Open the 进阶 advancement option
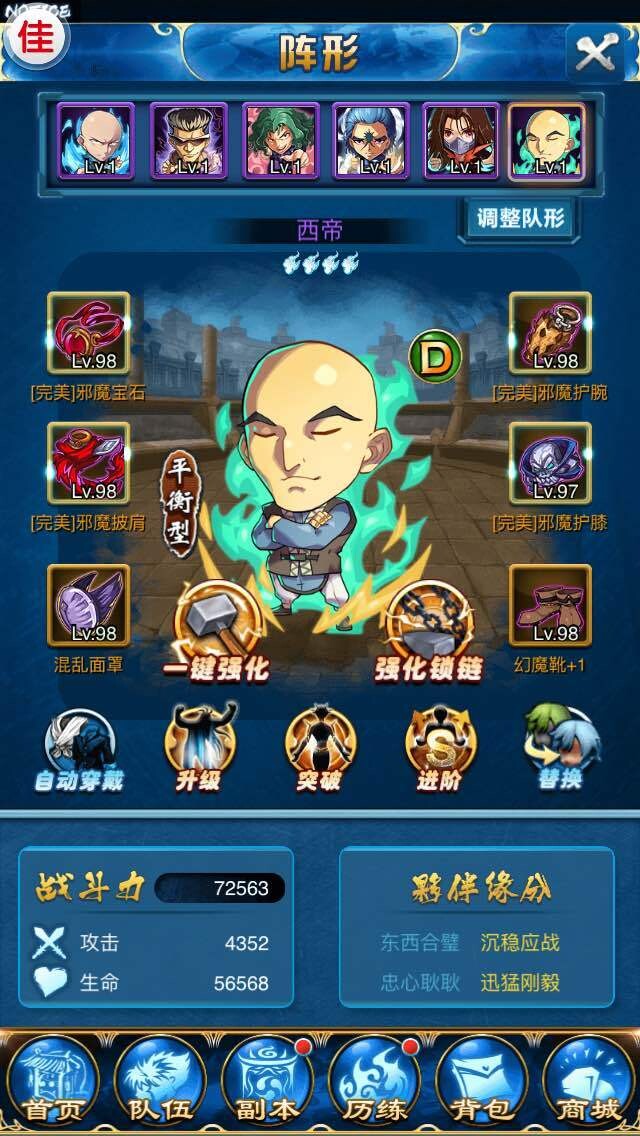The image size is (640, 1136). (440, 749)
